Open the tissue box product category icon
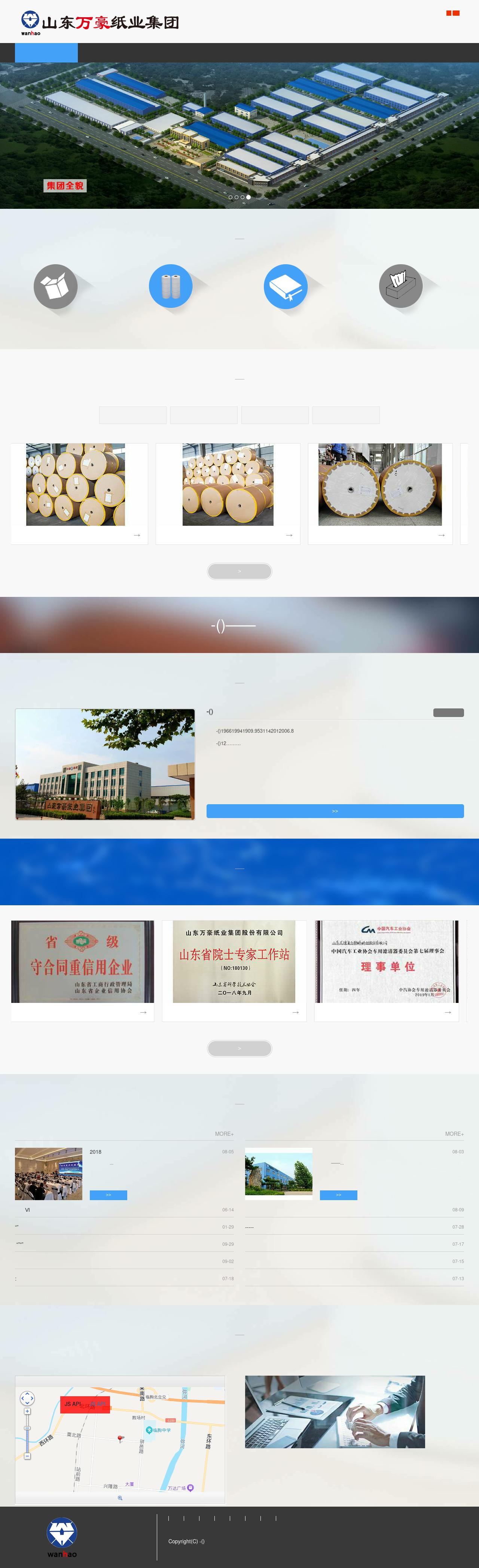 coord(400,286)
